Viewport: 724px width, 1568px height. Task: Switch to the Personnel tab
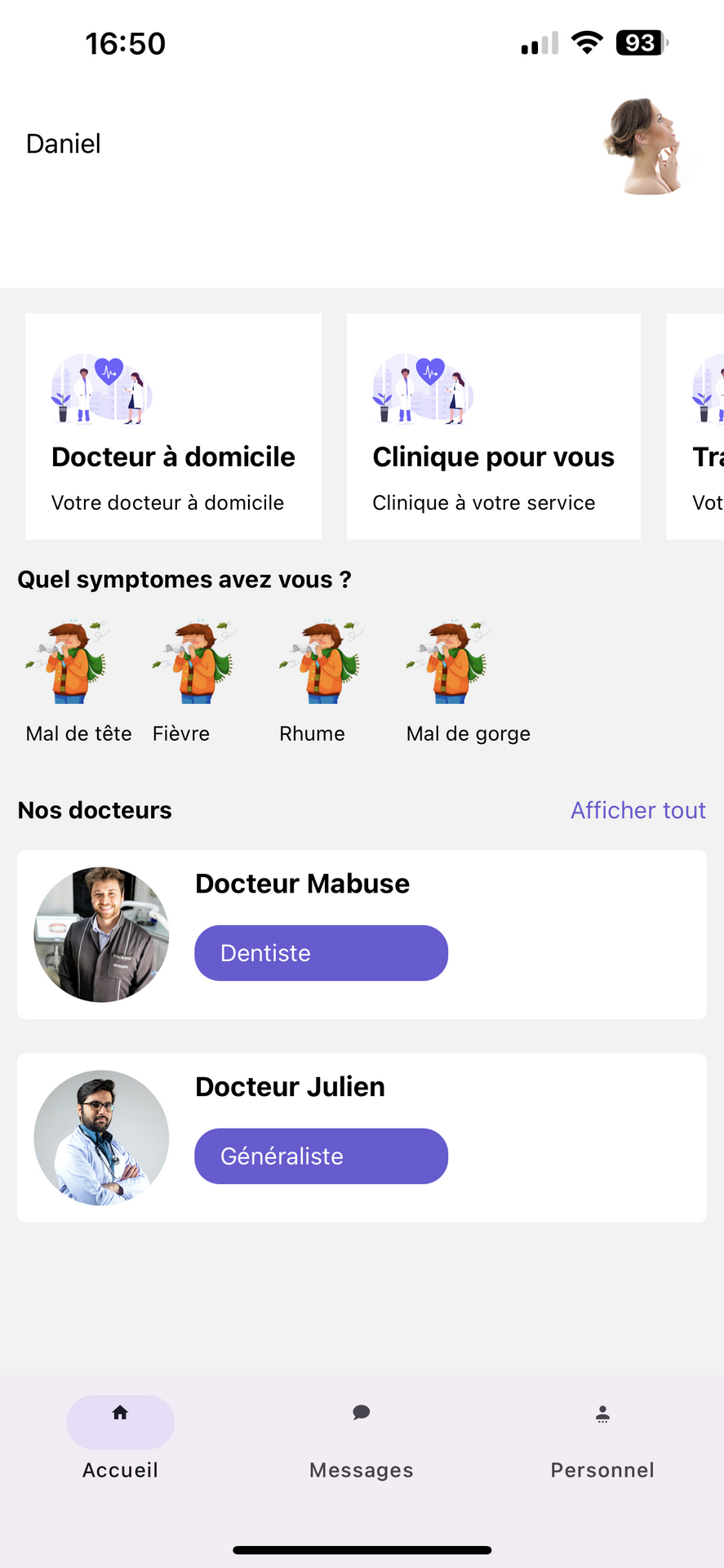(x=602, y=1439)
